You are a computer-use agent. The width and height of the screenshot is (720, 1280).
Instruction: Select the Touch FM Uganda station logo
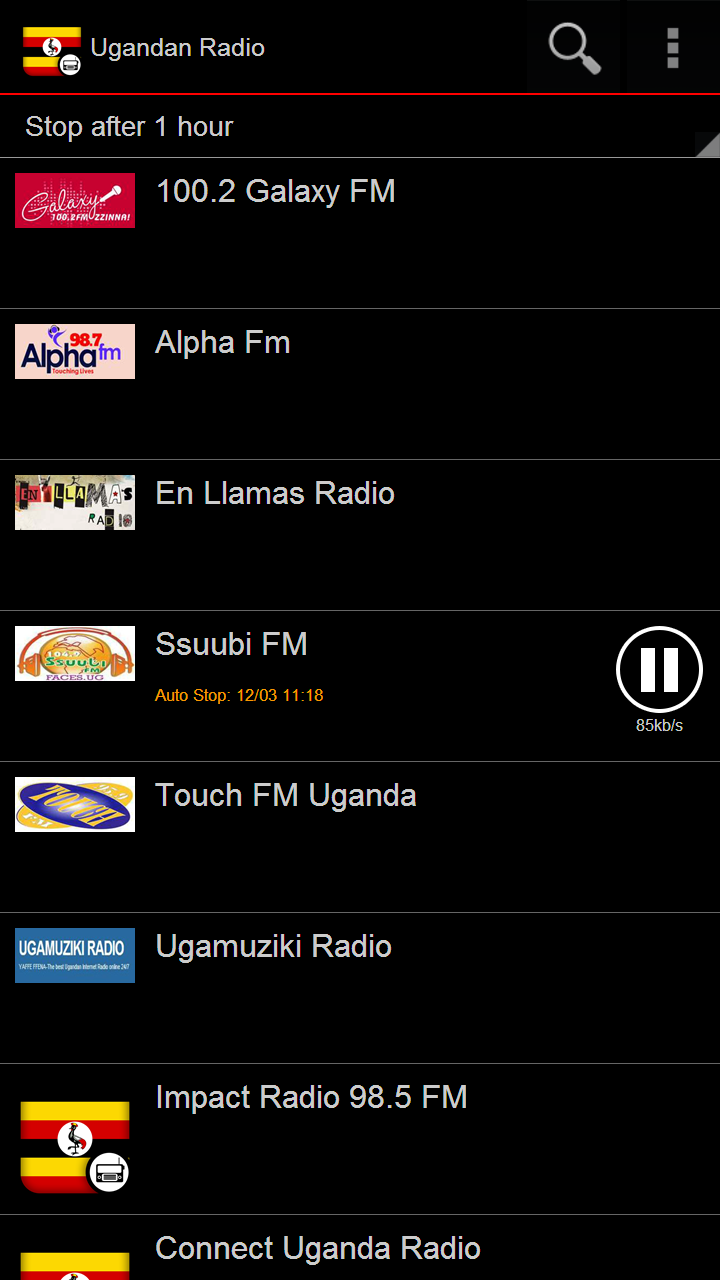(75, 804)
